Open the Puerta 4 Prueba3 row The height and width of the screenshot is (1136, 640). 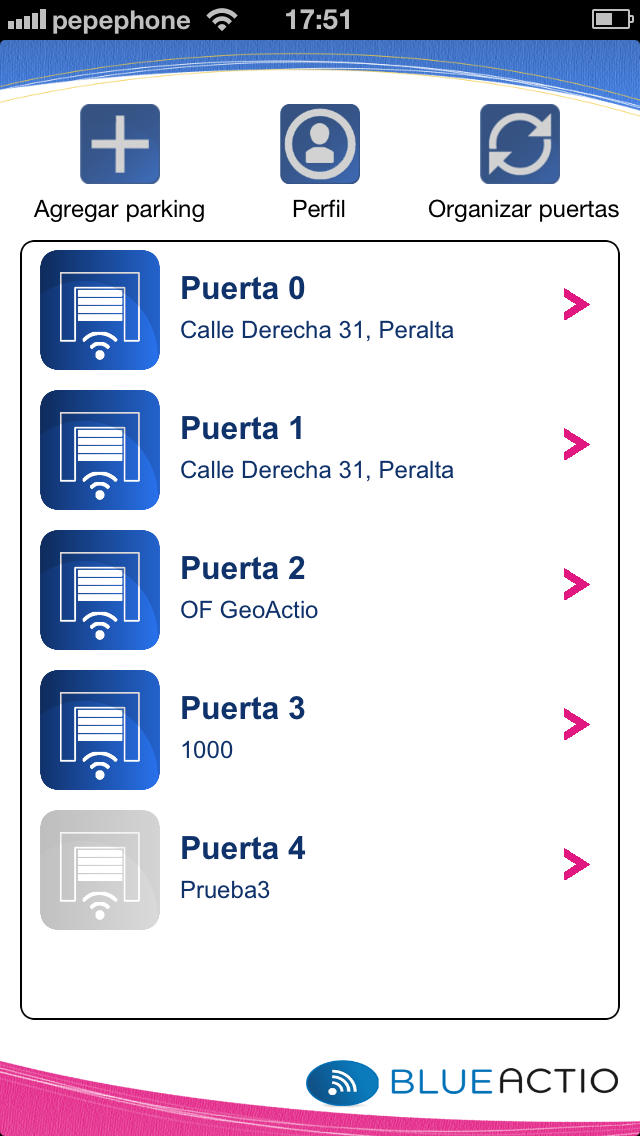(x=320, y=869)
